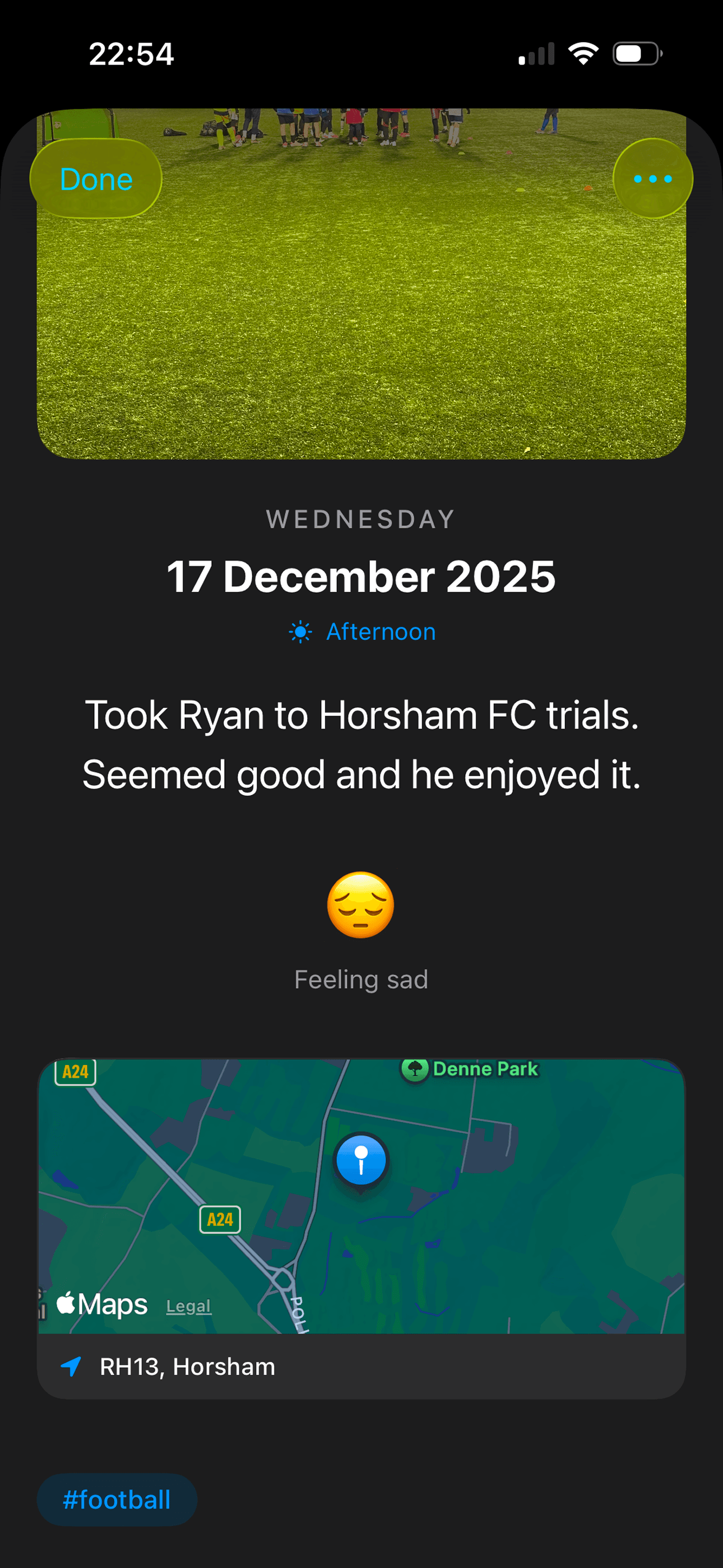Tap the sun icon next to Afternoon

[x=300, y=631]
